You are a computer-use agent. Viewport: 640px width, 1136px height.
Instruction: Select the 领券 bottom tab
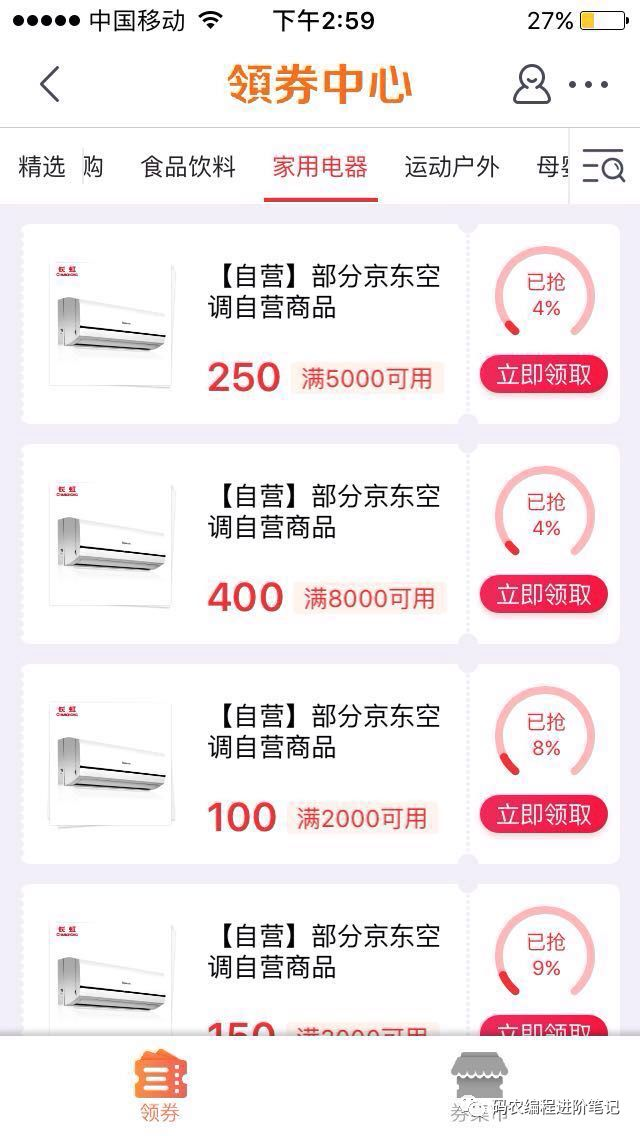pyautogui.click(x=160, y=1085)
